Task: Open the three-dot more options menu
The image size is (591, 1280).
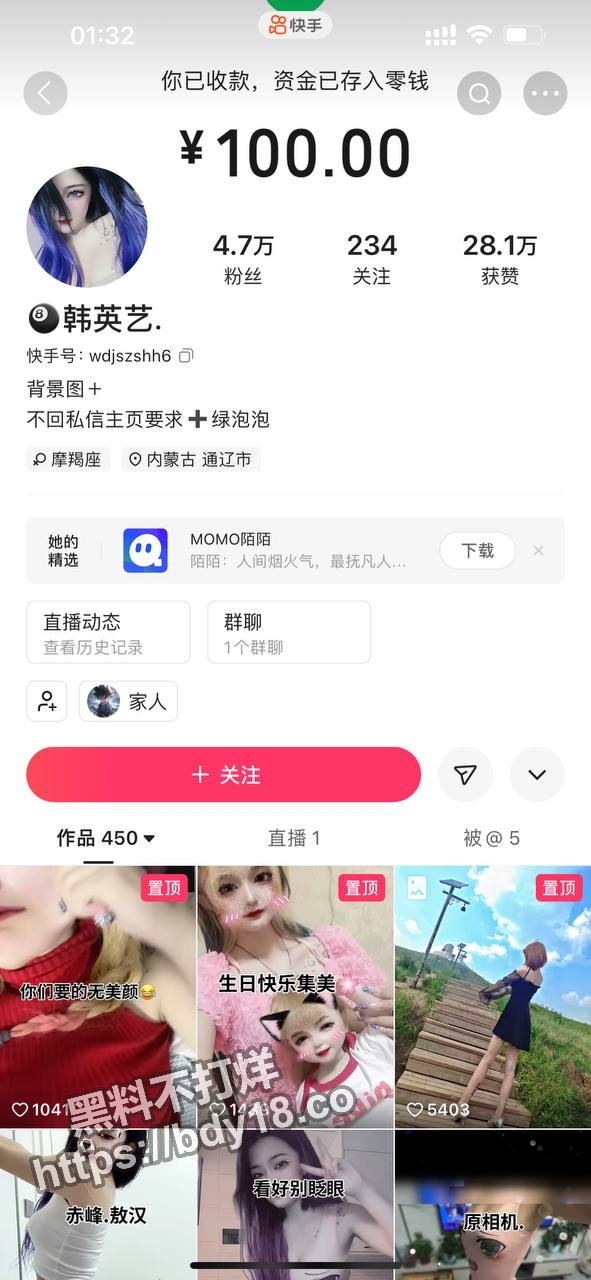Action: coord(545,94)
